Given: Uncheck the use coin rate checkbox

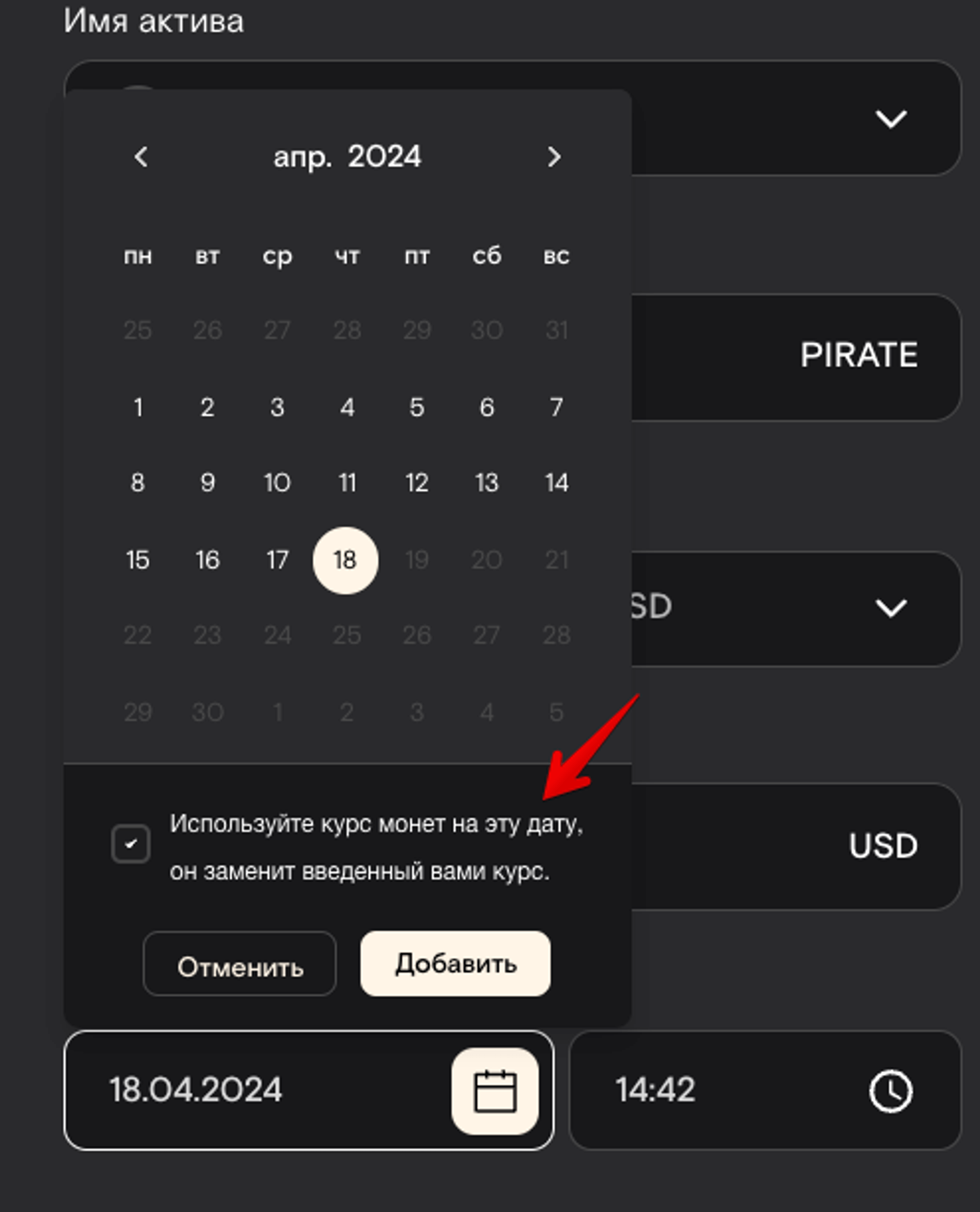Looking at the screenshot, I should [130, 844].
